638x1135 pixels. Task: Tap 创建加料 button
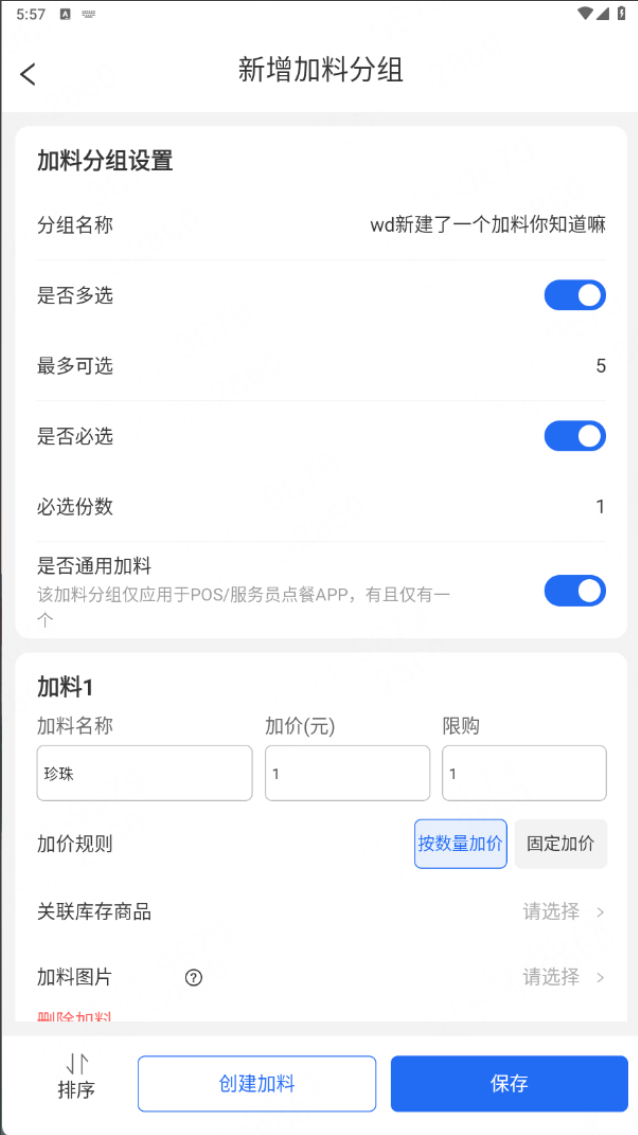pyautogui.click(x=257, y=1083)
